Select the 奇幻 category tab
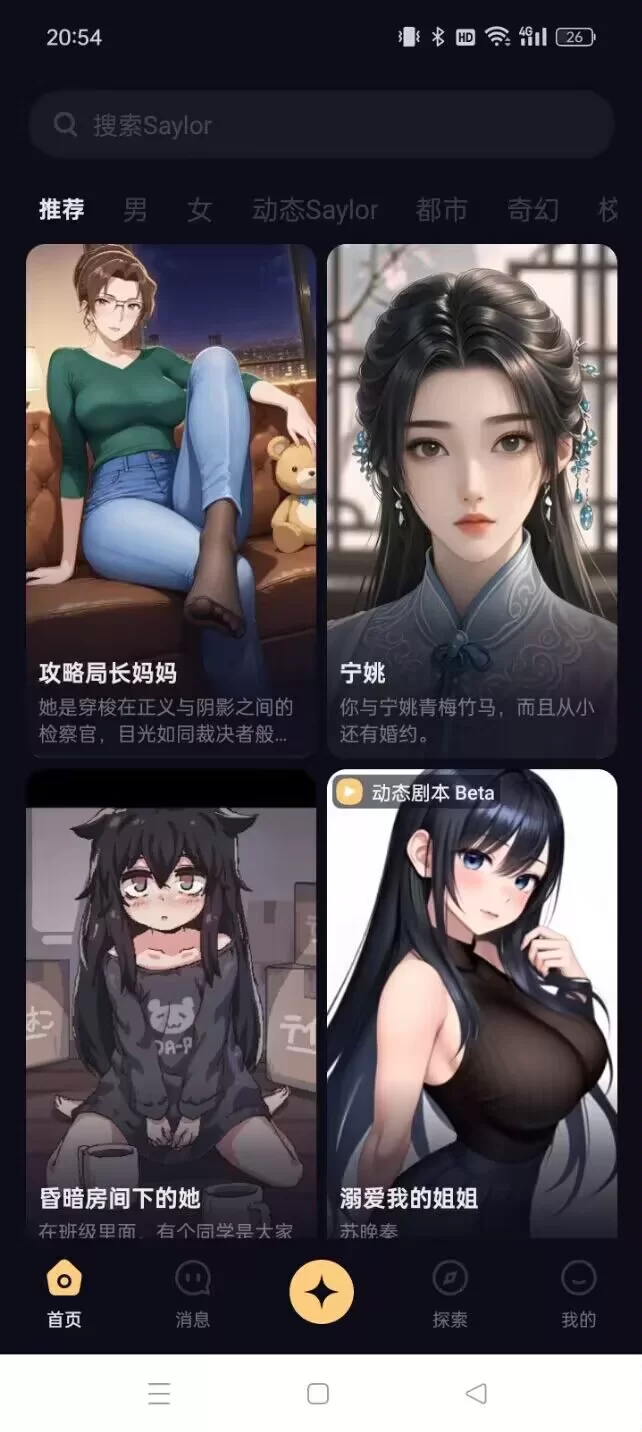 (x=532, y=210)
